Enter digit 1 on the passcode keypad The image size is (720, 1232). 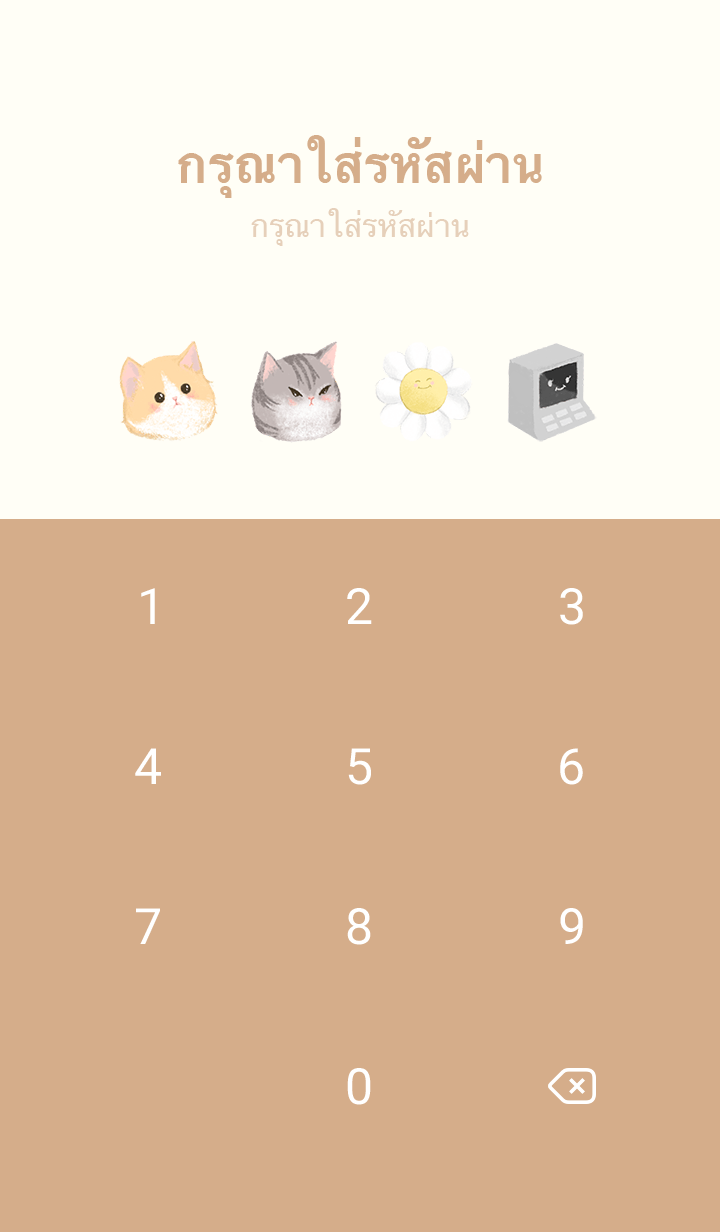click(149, 607)
